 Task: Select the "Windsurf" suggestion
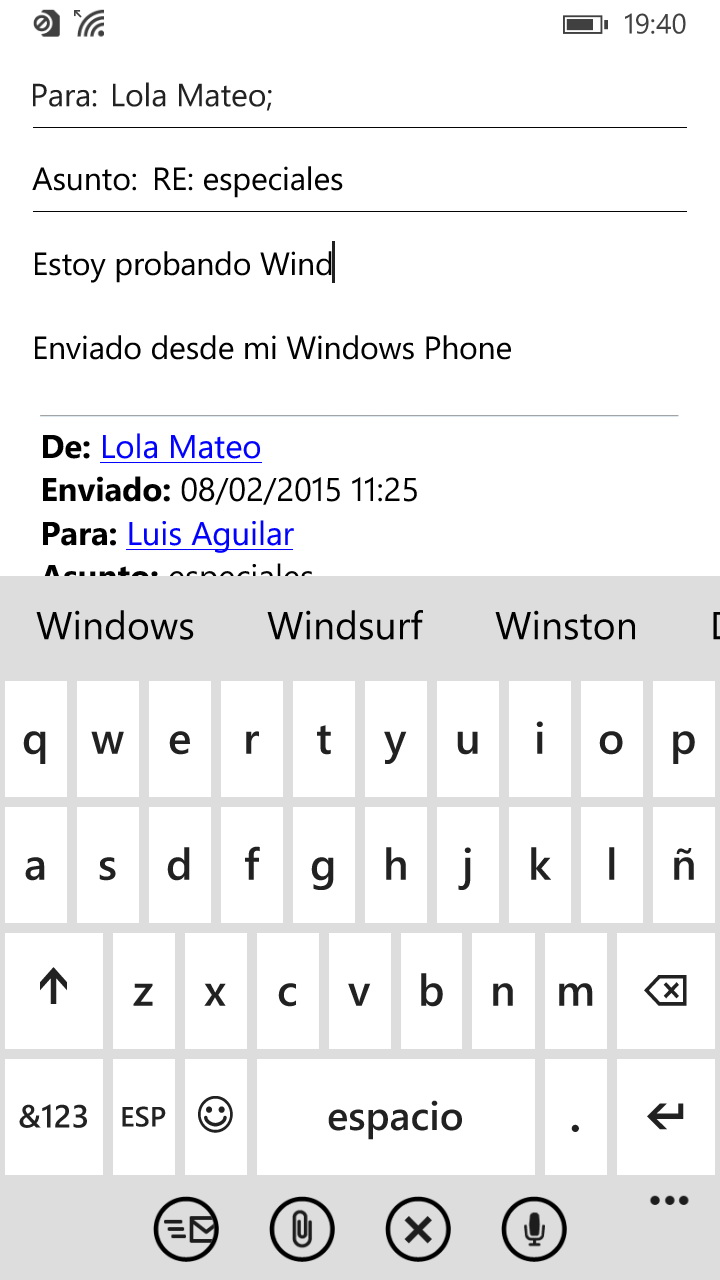(346, 626)
